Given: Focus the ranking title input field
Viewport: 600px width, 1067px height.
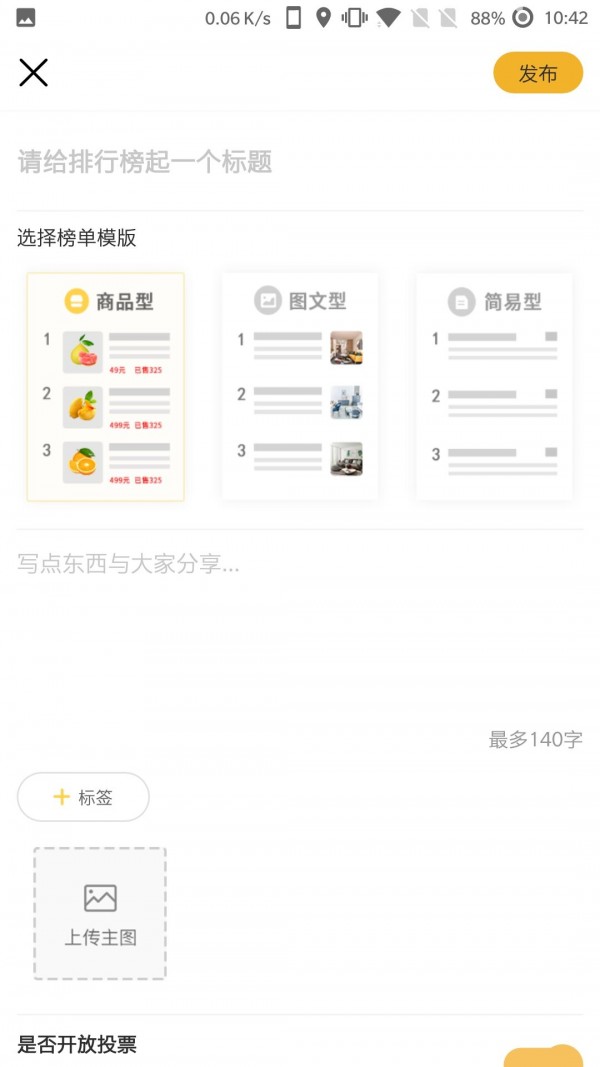Looking at the screenshot, I should (x=300, y=162).
